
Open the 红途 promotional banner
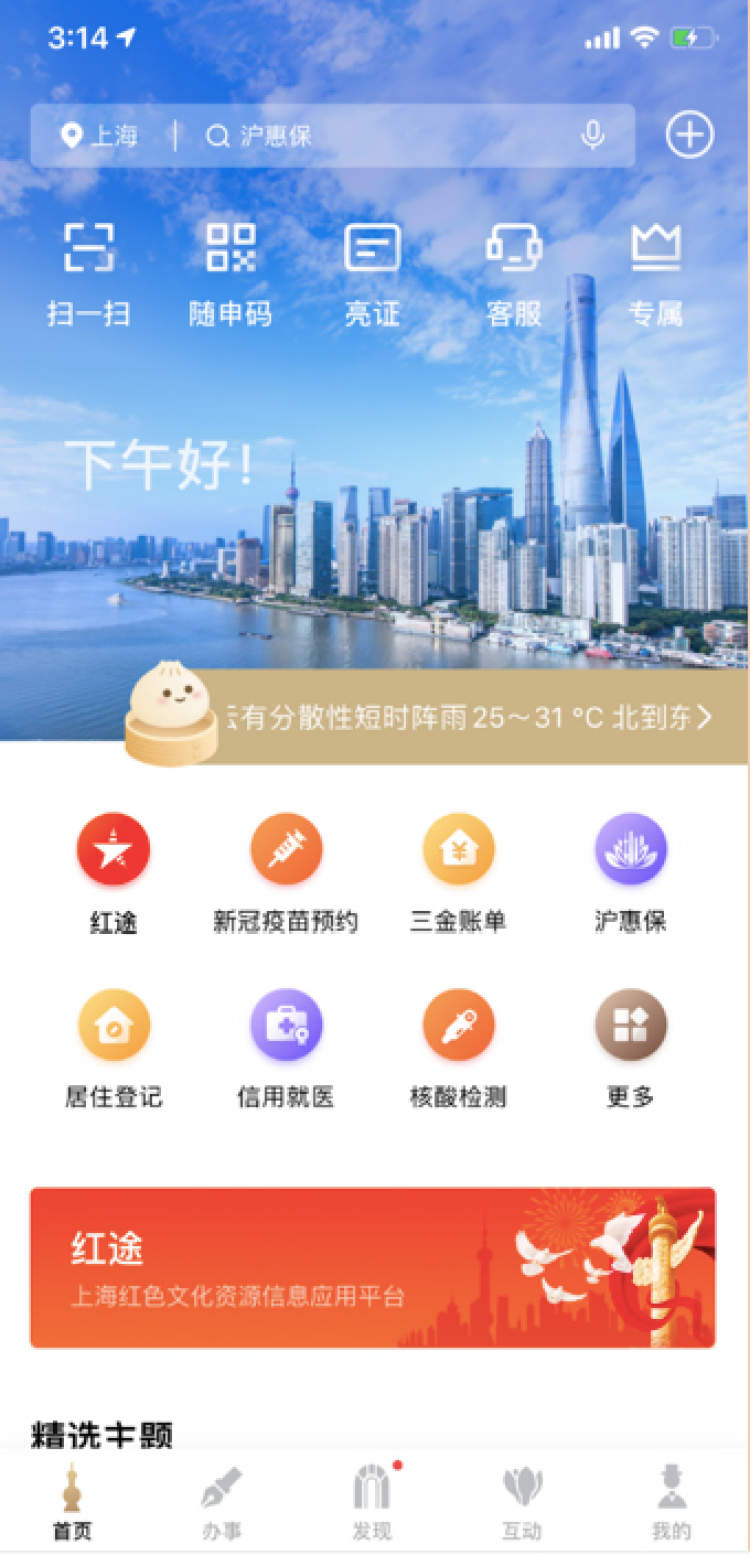(372, 1267)
